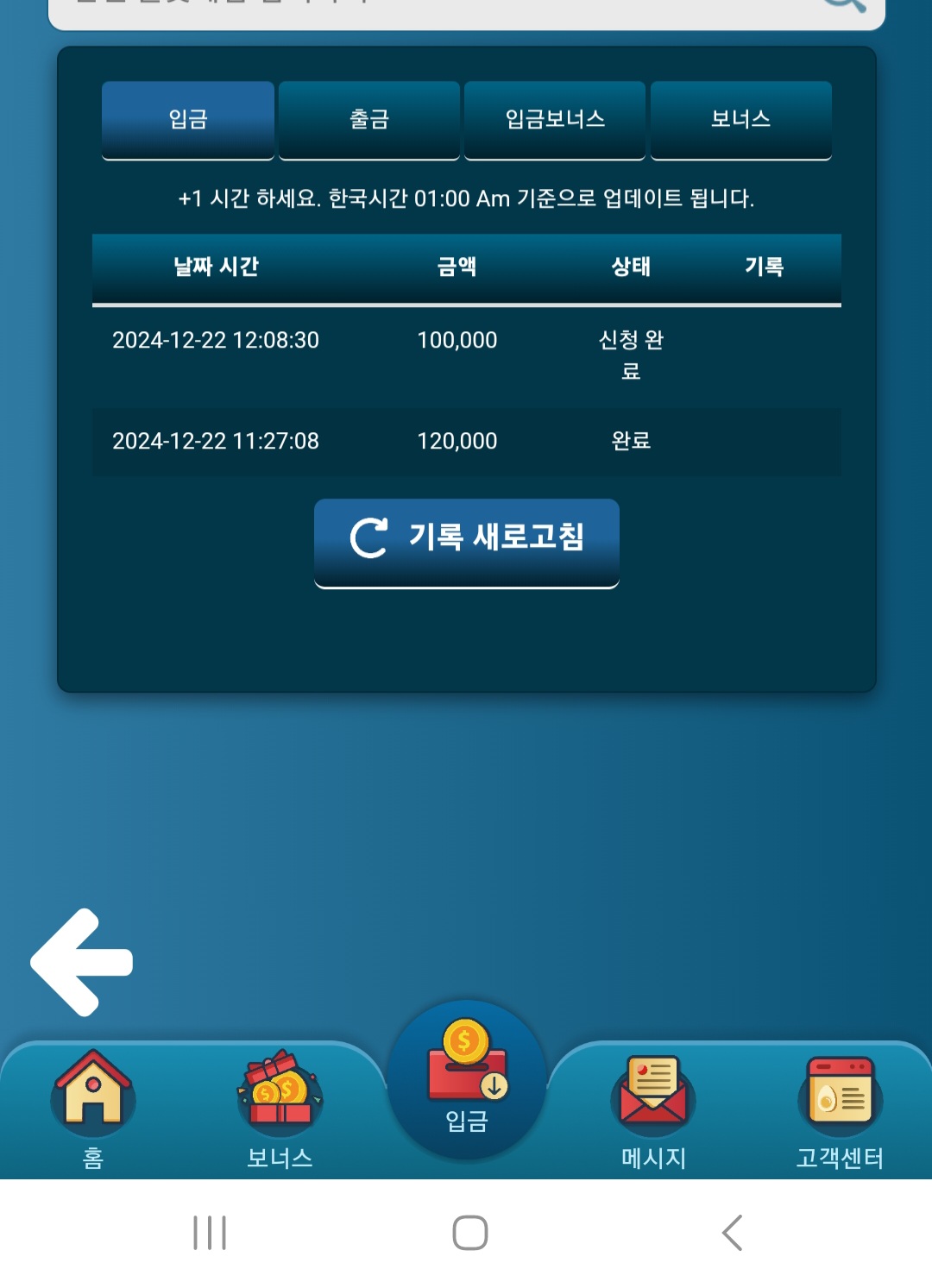This screenshot has width=932, height=1288.
Task: Open the system recent apps view
Action: pos(210,1233)
